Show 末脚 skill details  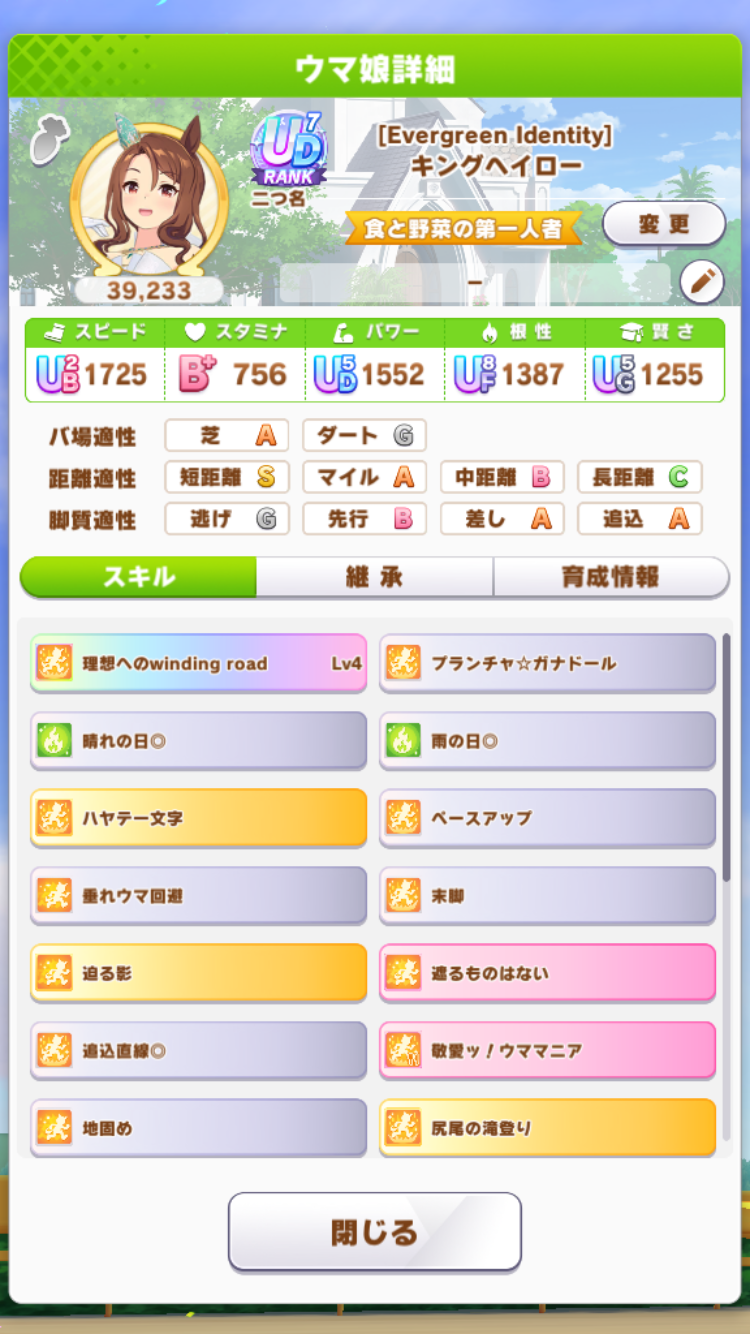click(x=547, y=895)
